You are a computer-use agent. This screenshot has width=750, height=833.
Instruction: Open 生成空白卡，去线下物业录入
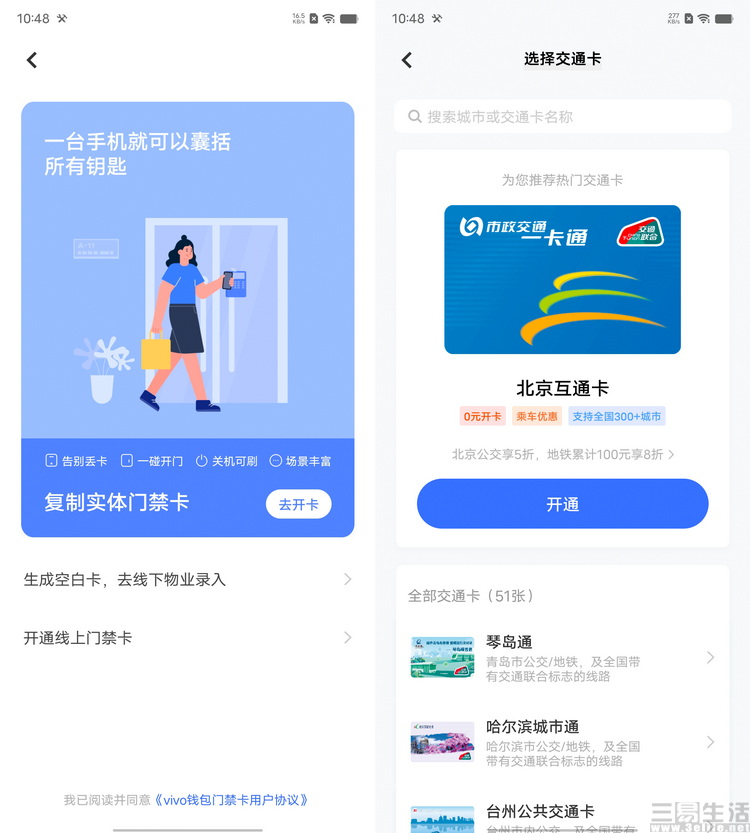[x=187, y=579]
